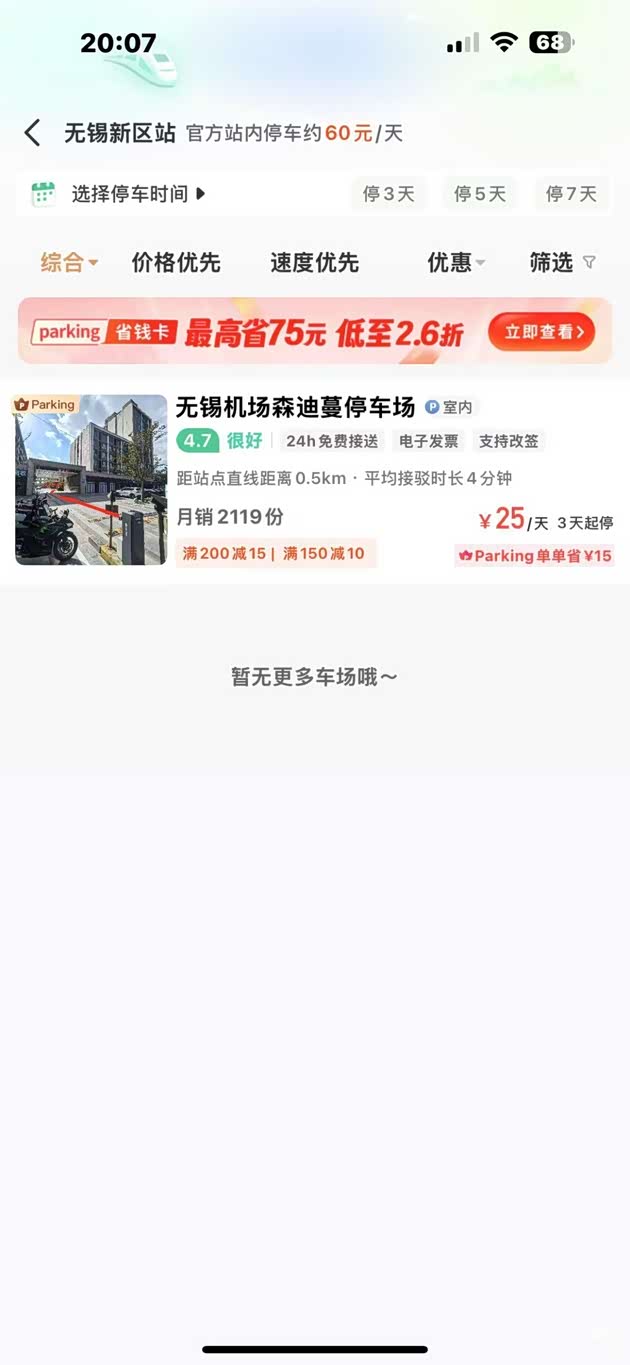Expand the 优惠 filter dropdown
The height and width of the screenshot is (1365, 630).
tap(456, 263)
